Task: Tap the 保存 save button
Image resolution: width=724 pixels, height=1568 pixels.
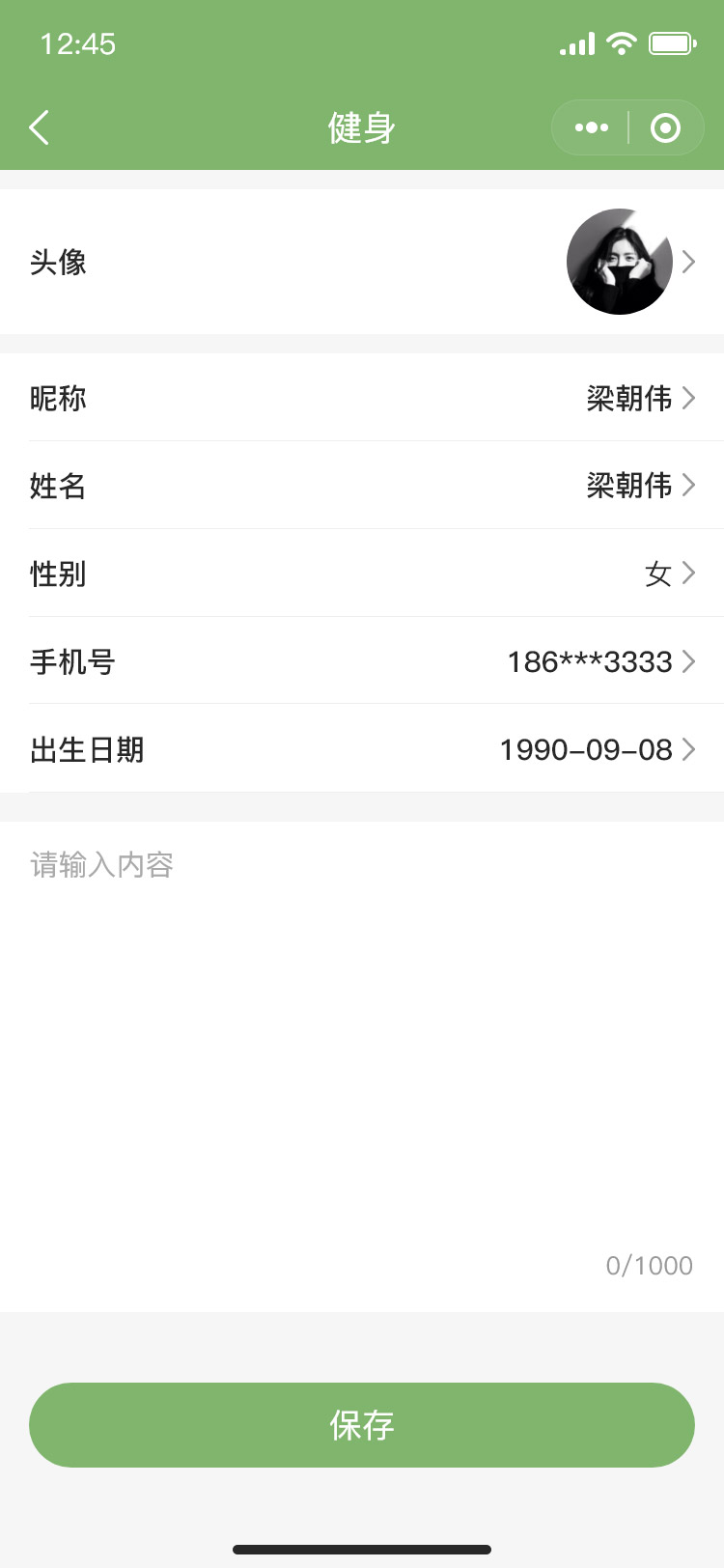Action: 362,1425
